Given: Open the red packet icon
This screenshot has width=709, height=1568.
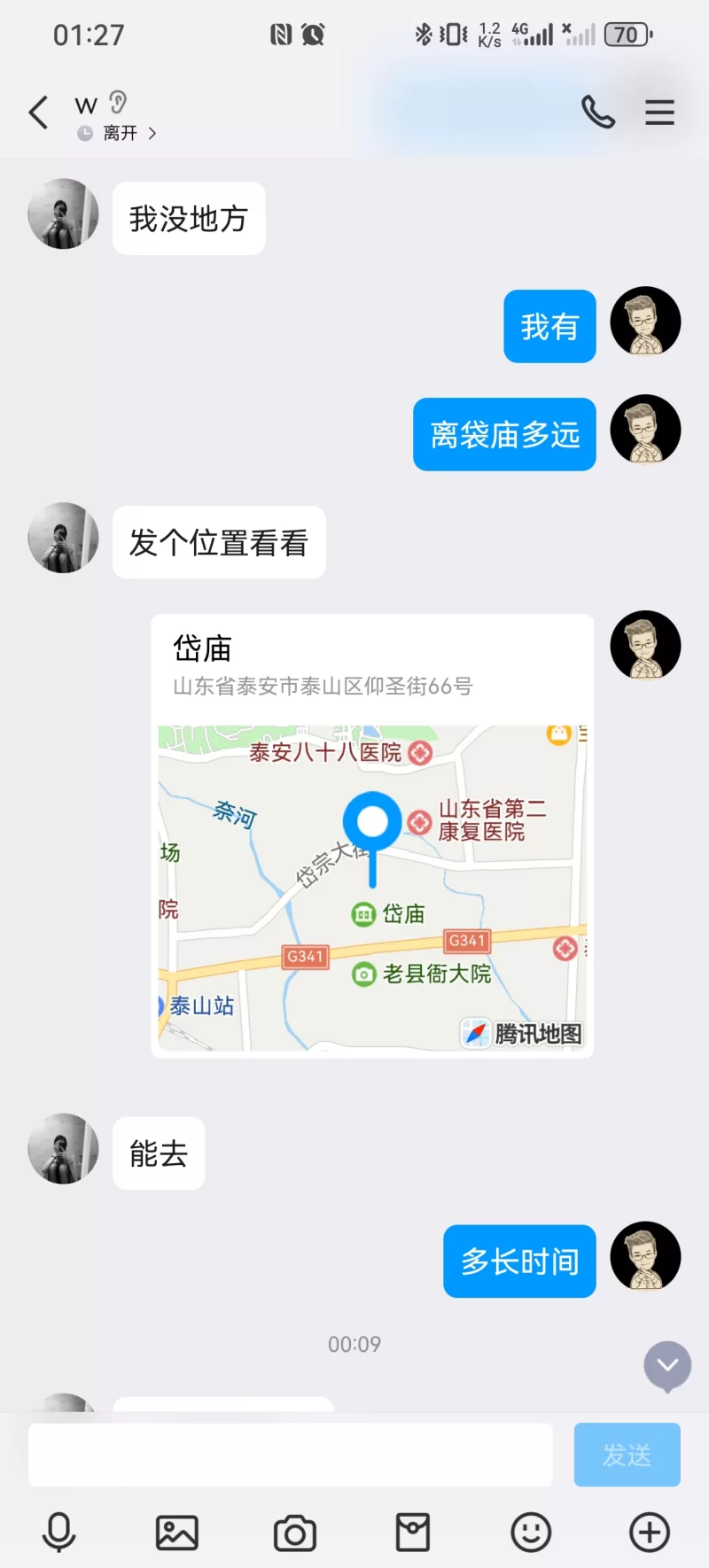Looking at the screenshot, I should tap(413, 1533).
